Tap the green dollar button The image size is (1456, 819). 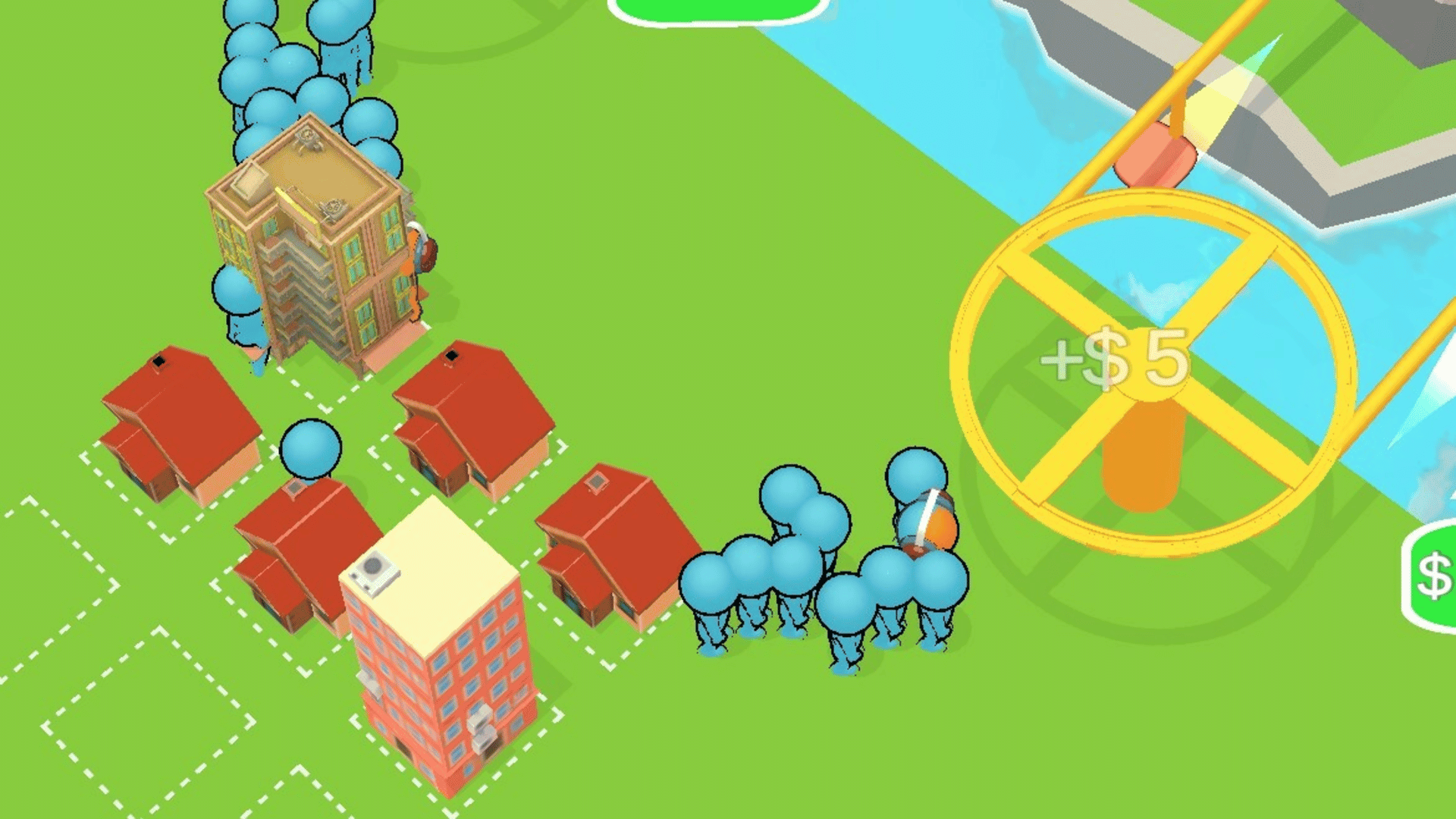click(x=1432, y=576)
